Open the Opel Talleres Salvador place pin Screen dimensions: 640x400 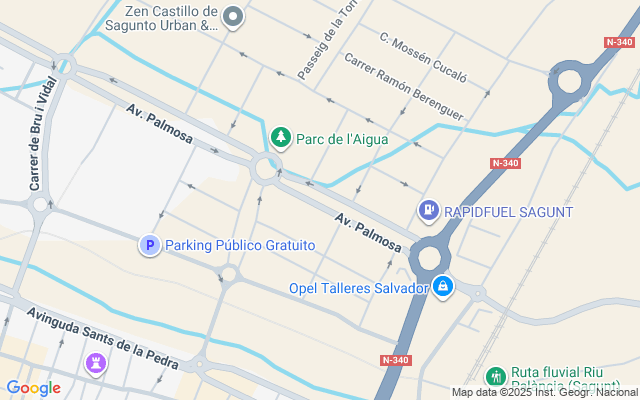point(443,288)
